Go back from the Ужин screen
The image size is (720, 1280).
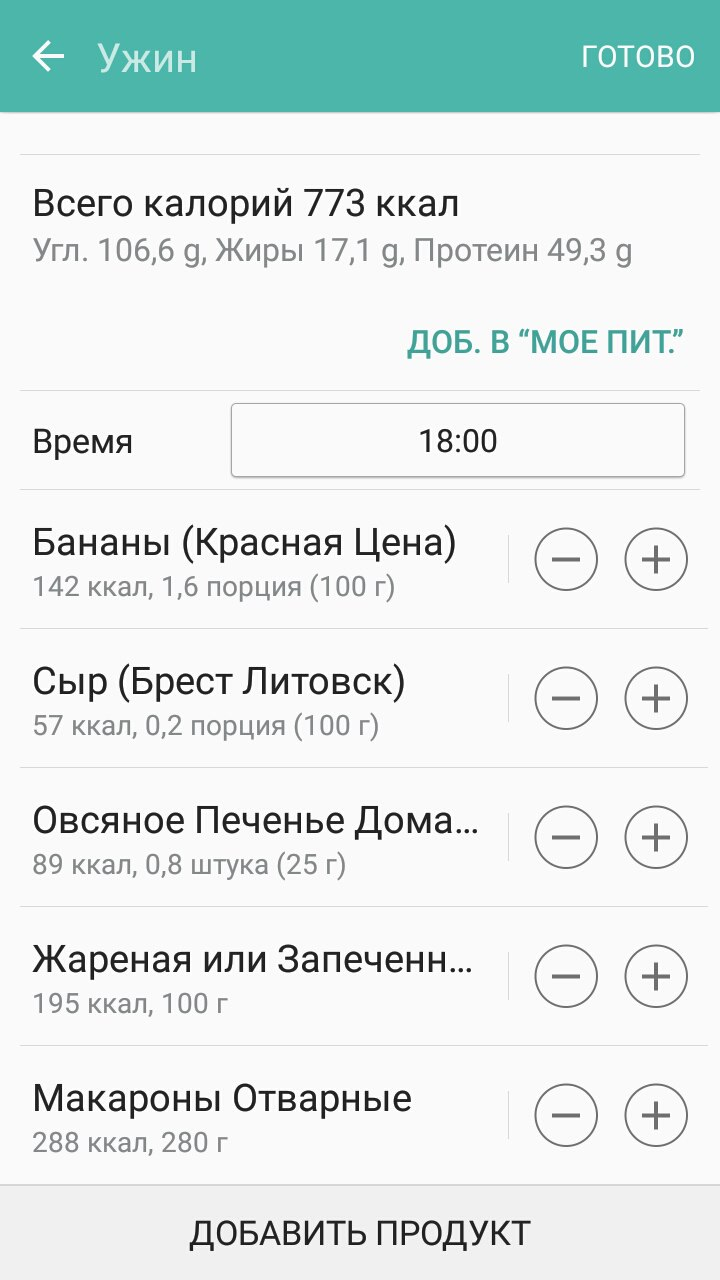[48, 57]
